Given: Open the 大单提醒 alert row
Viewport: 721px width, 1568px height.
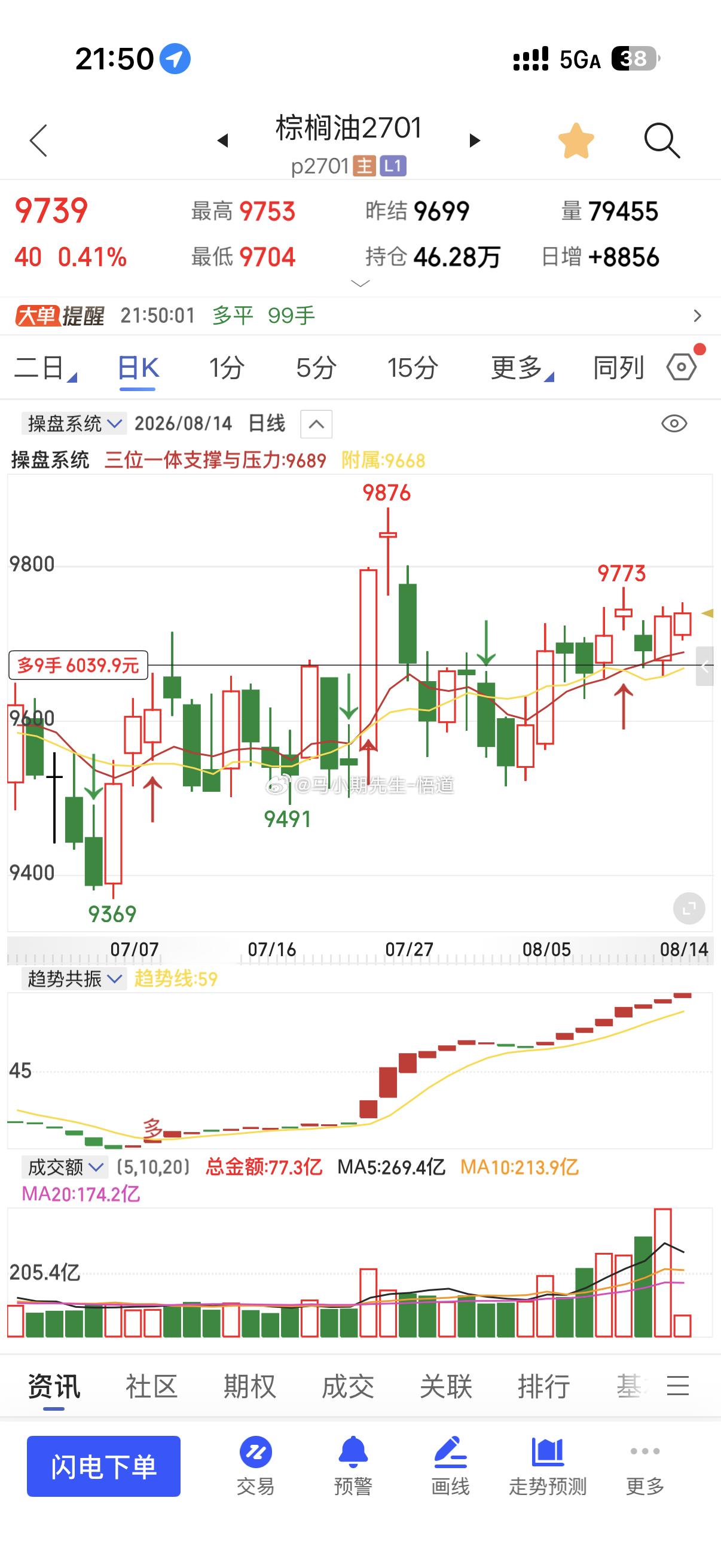Looking at the screenshot, I should click(x=360, y=315).
